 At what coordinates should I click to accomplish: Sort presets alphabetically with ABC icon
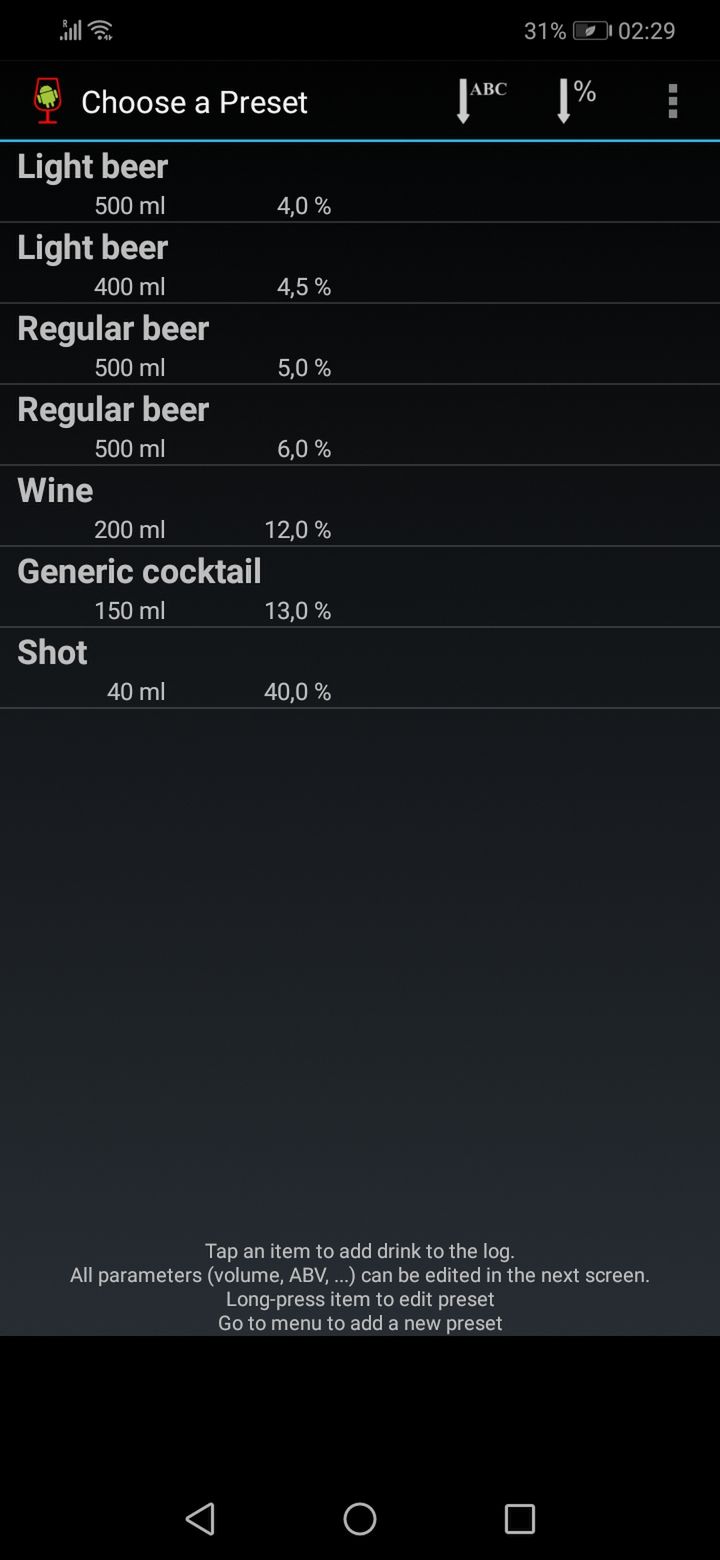[x=481, y=101]
